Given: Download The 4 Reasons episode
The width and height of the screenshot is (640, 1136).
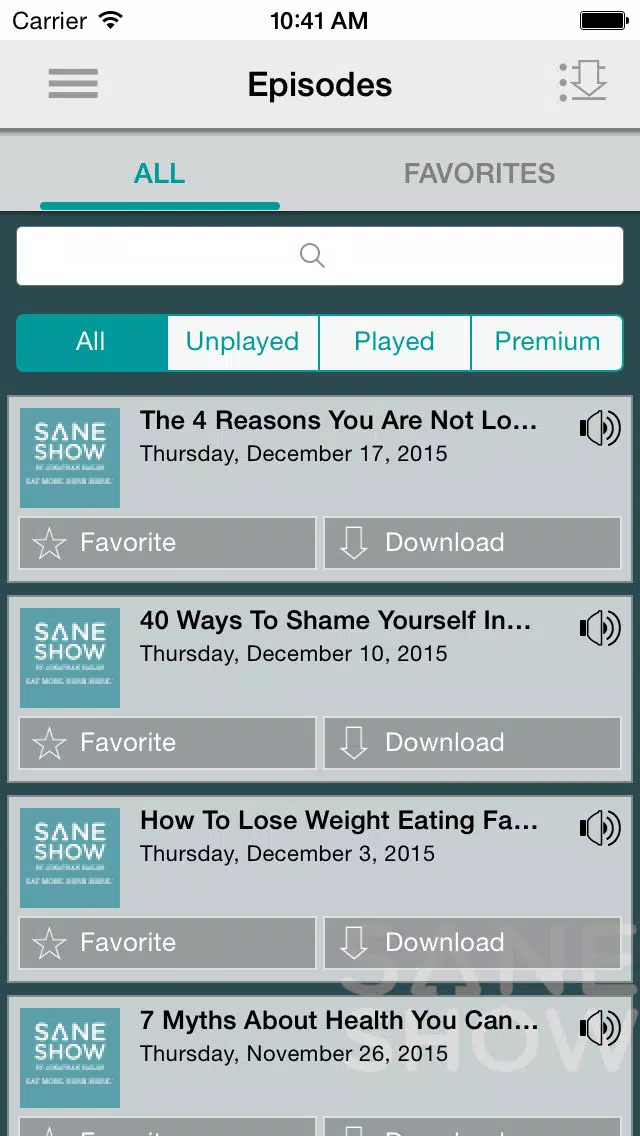Looking at the screenshot, I should pyautogui.click(x=473, y=543).
